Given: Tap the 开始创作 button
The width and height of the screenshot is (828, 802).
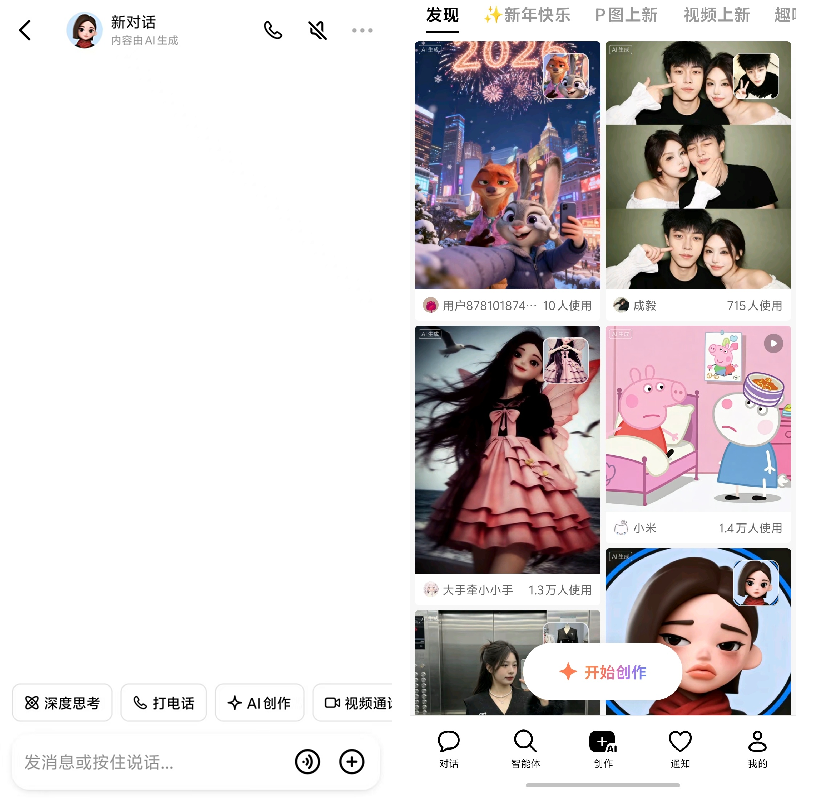Looking at the screenshot, I should coord(604,672).
